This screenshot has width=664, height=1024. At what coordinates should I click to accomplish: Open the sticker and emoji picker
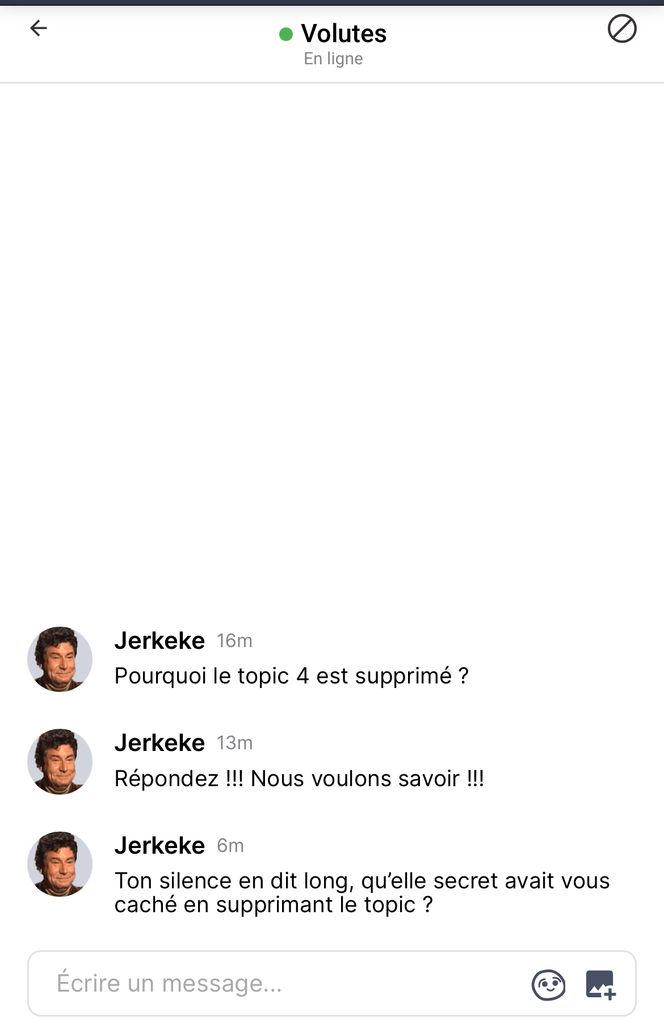pyautogui.click(x=548, y=985)
